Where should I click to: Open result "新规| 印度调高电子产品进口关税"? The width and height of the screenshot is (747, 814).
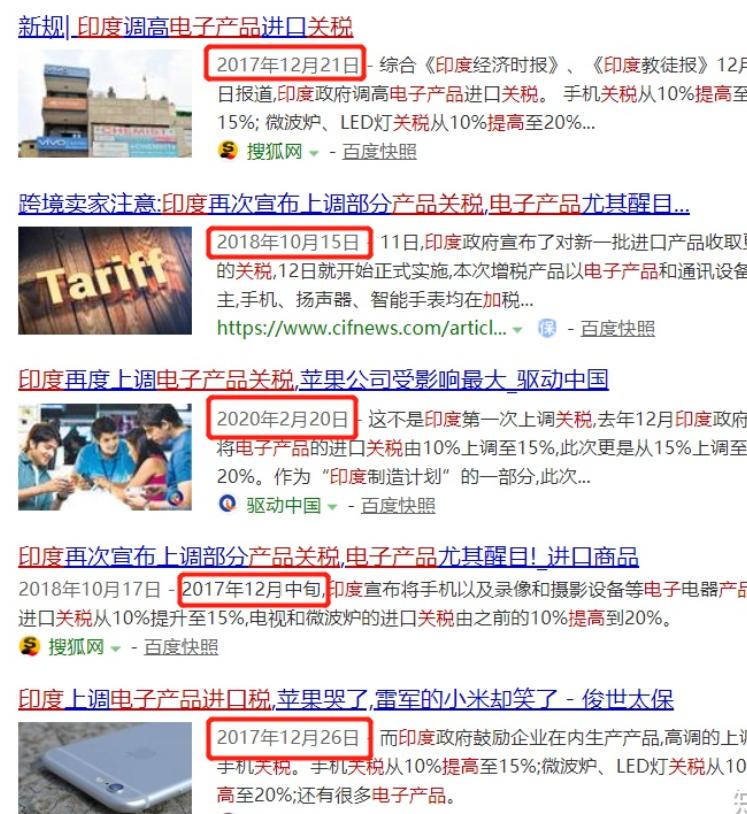[x=185, y=27]
